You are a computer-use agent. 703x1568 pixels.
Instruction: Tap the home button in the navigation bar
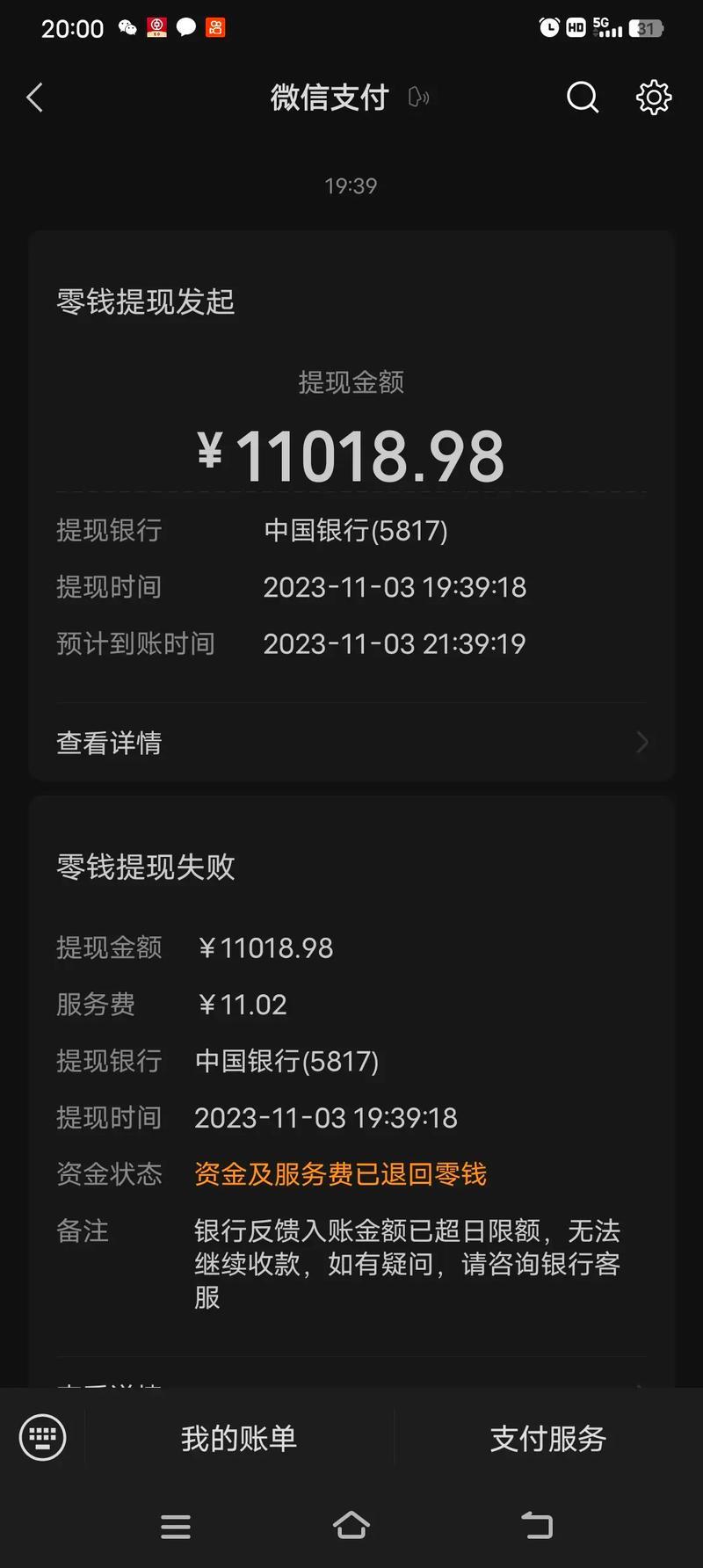pos(351,1525)
